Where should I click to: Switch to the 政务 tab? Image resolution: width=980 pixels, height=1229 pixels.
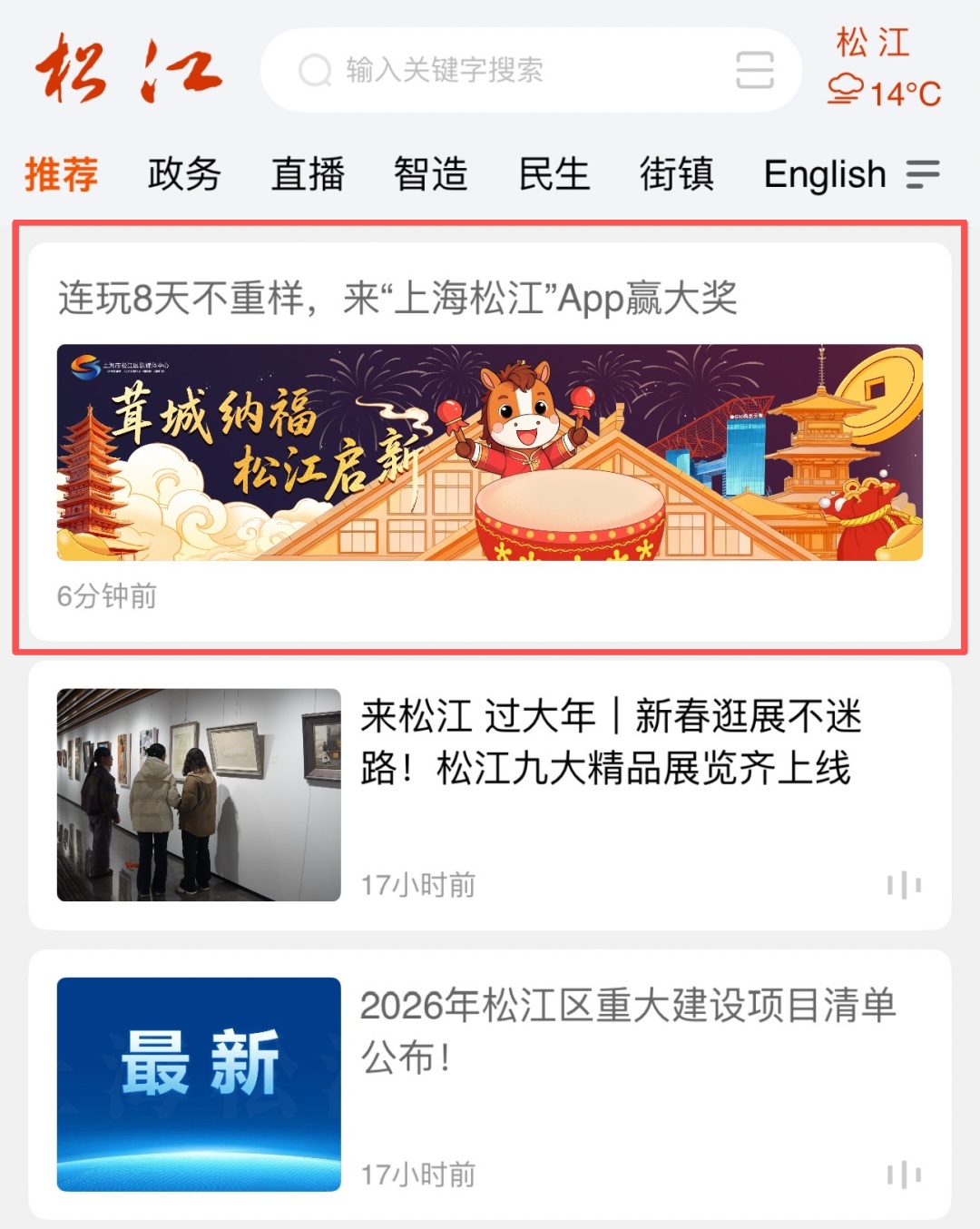pos(184,173)
